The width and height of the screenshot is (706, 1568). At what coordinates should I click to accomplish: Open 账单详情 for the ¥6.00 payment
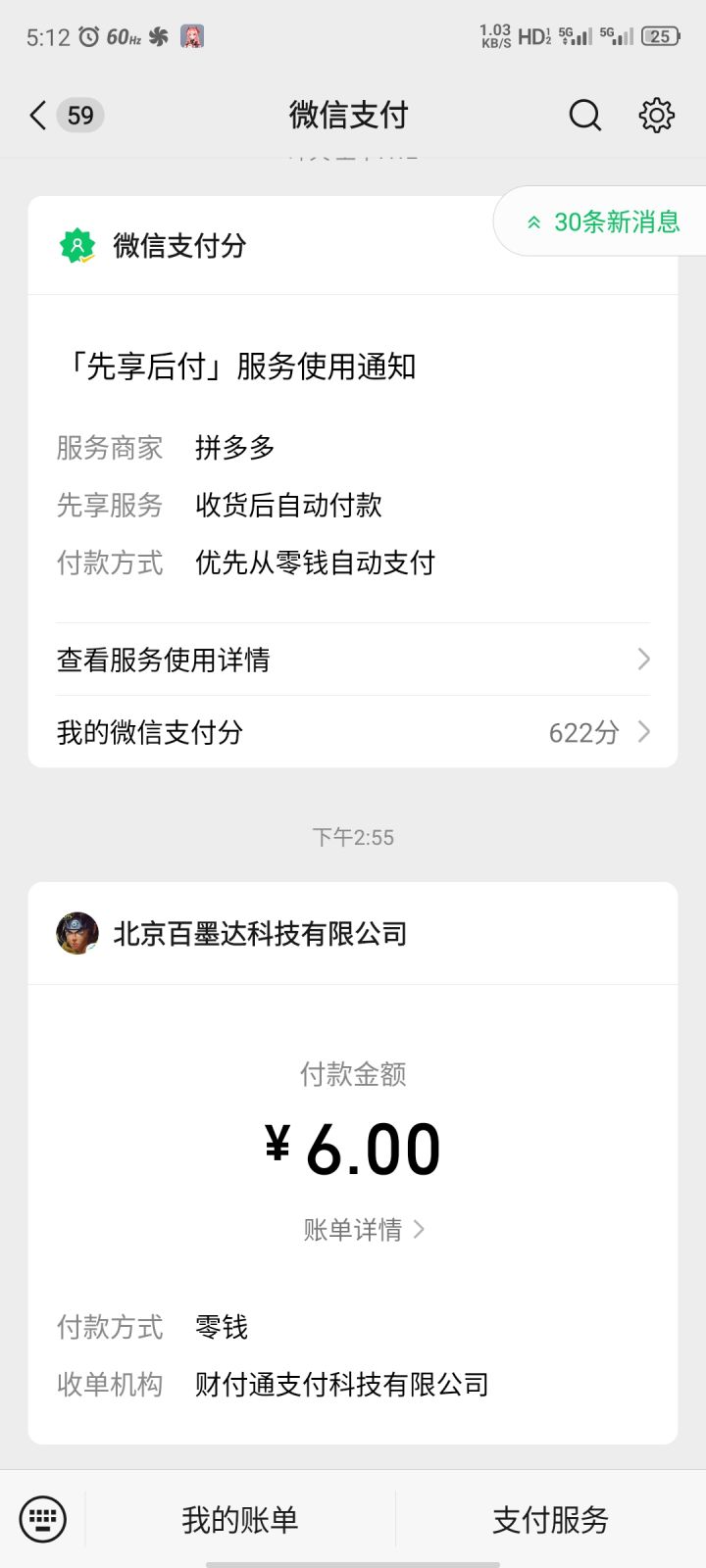(363, 1229)
